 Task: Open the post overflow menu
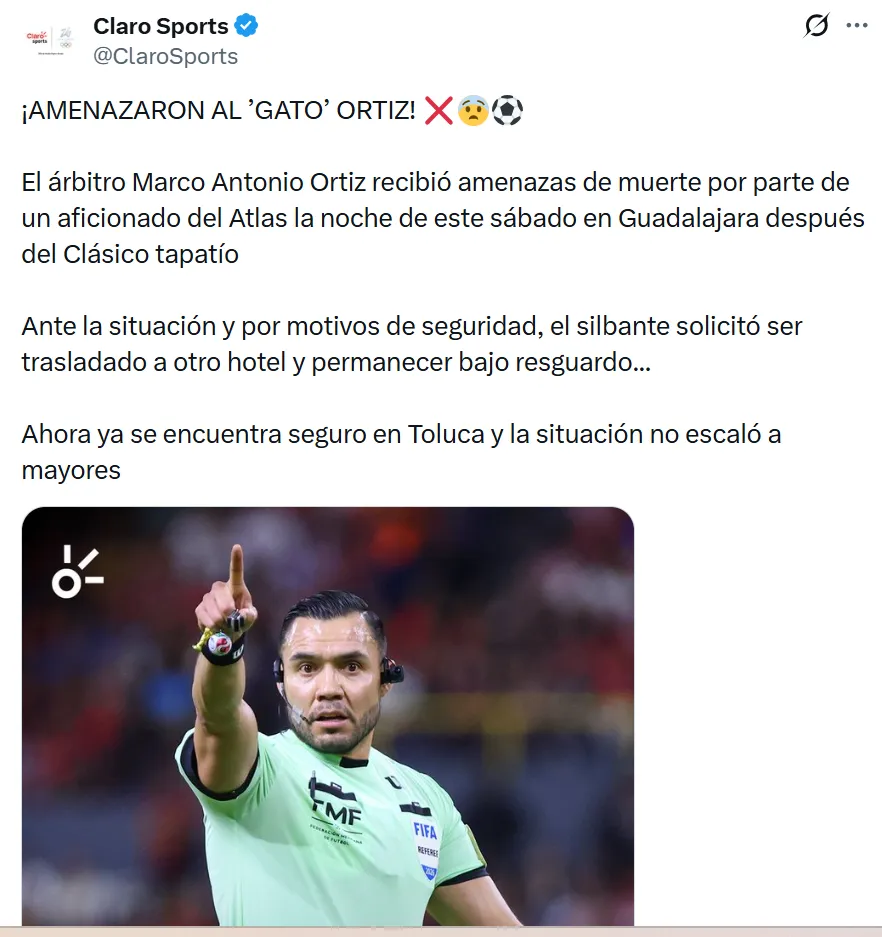857,26
